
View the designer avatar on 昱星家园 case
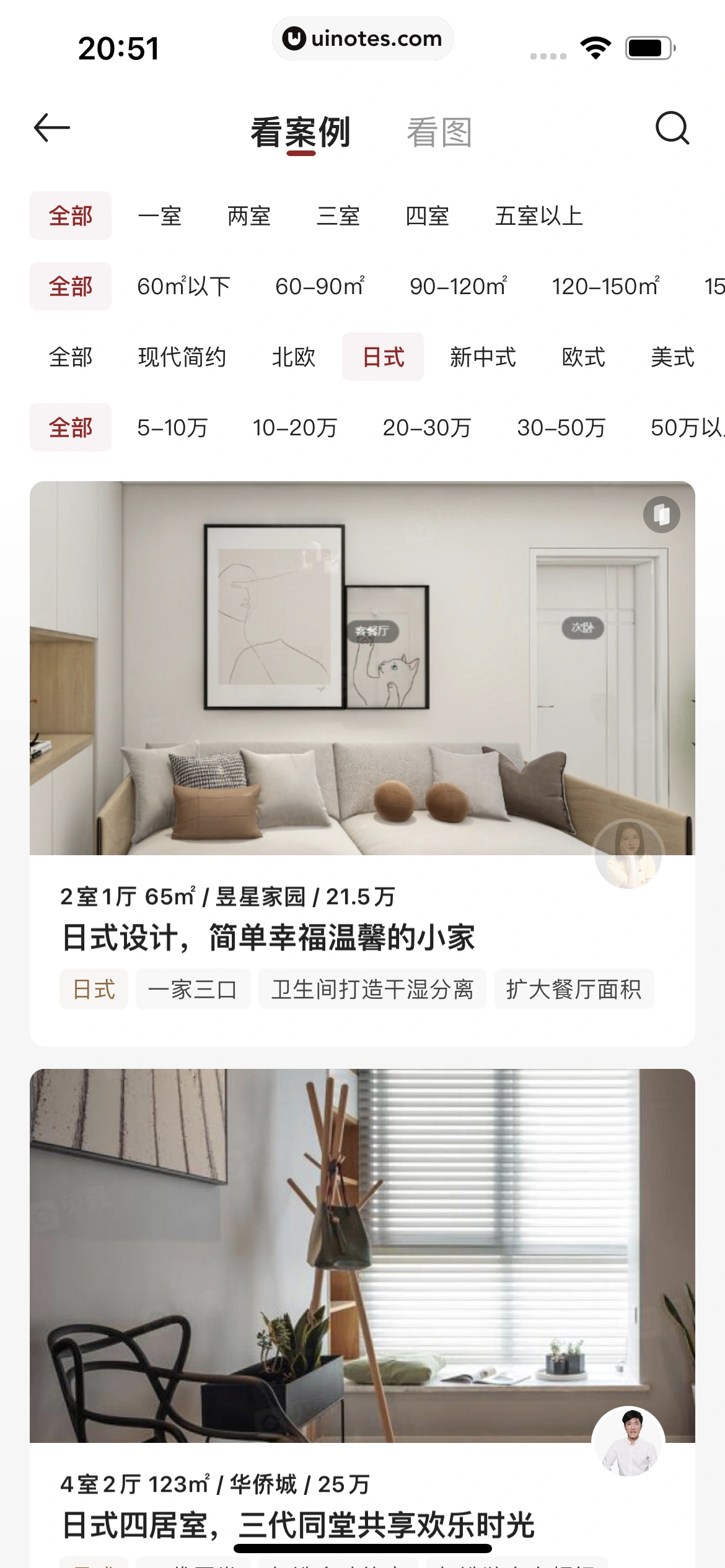(628, 854)
